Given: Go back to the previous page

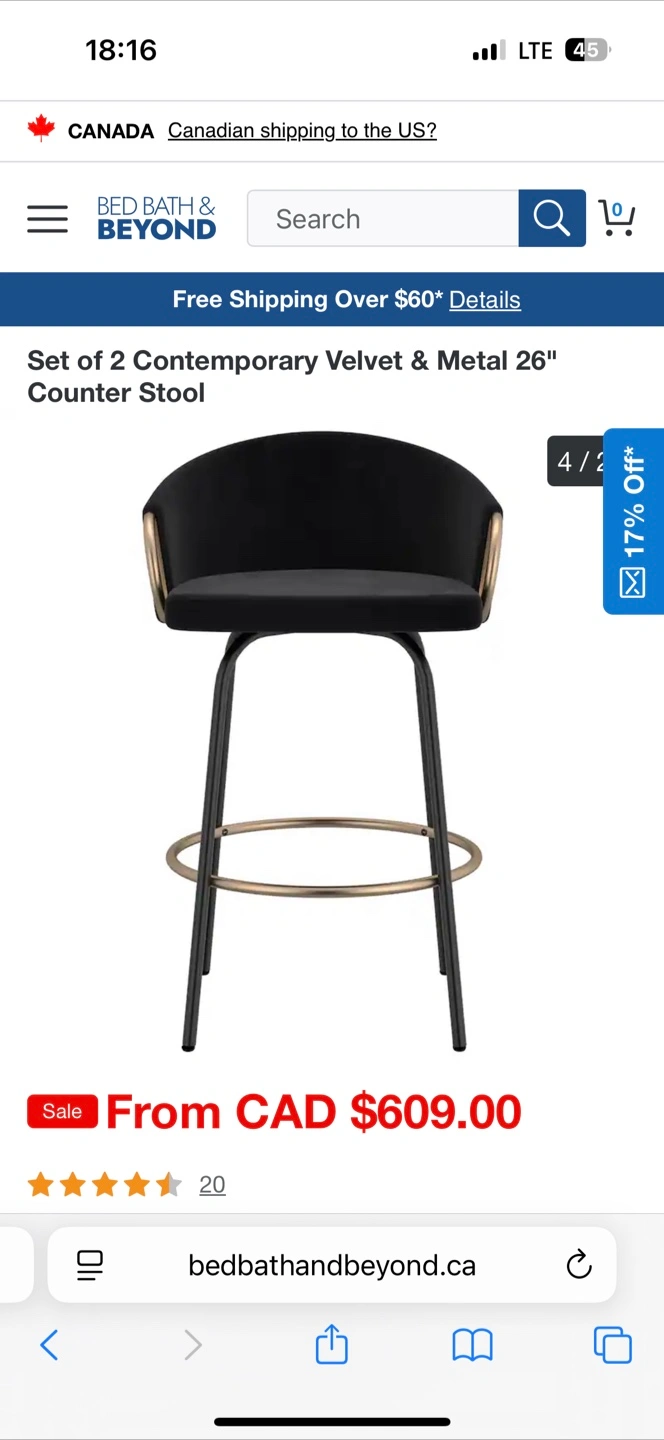Looking at the screenshot, I should pos(49,1345).
